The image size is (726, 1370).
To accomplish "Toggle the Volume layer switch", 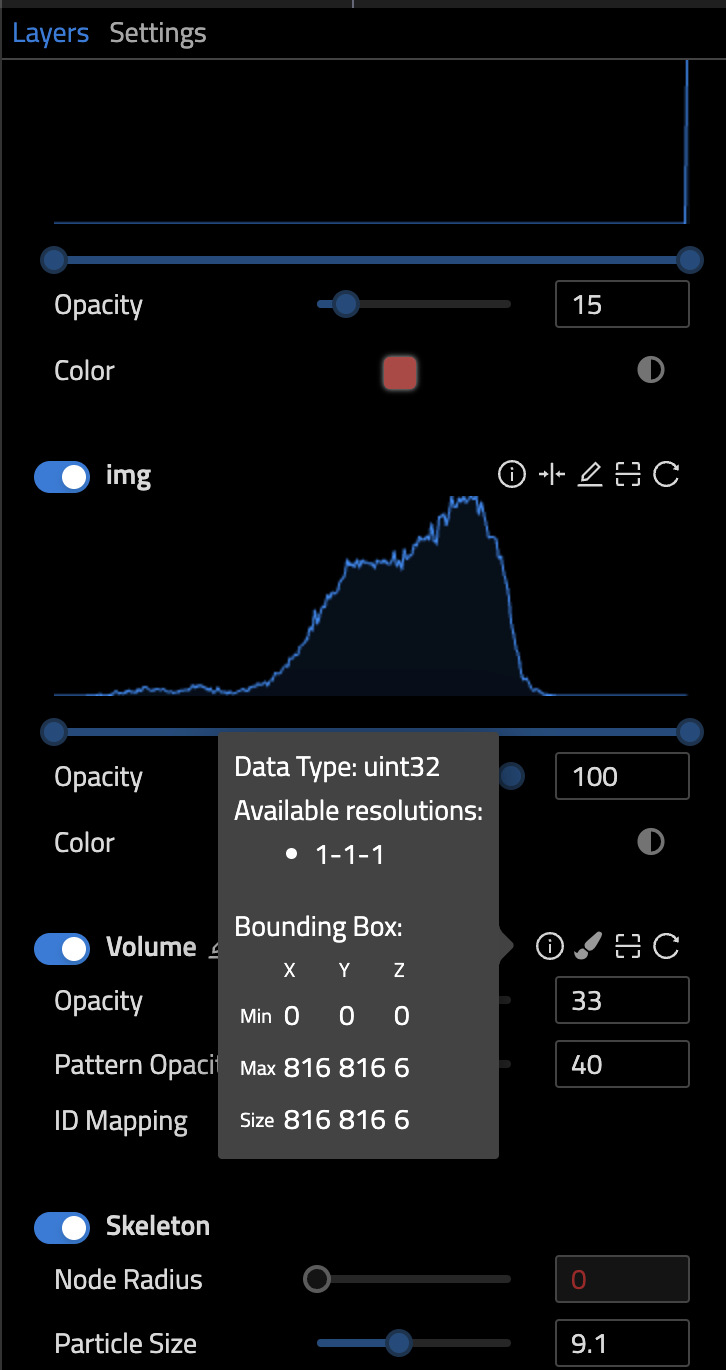I will coord(62,948).
